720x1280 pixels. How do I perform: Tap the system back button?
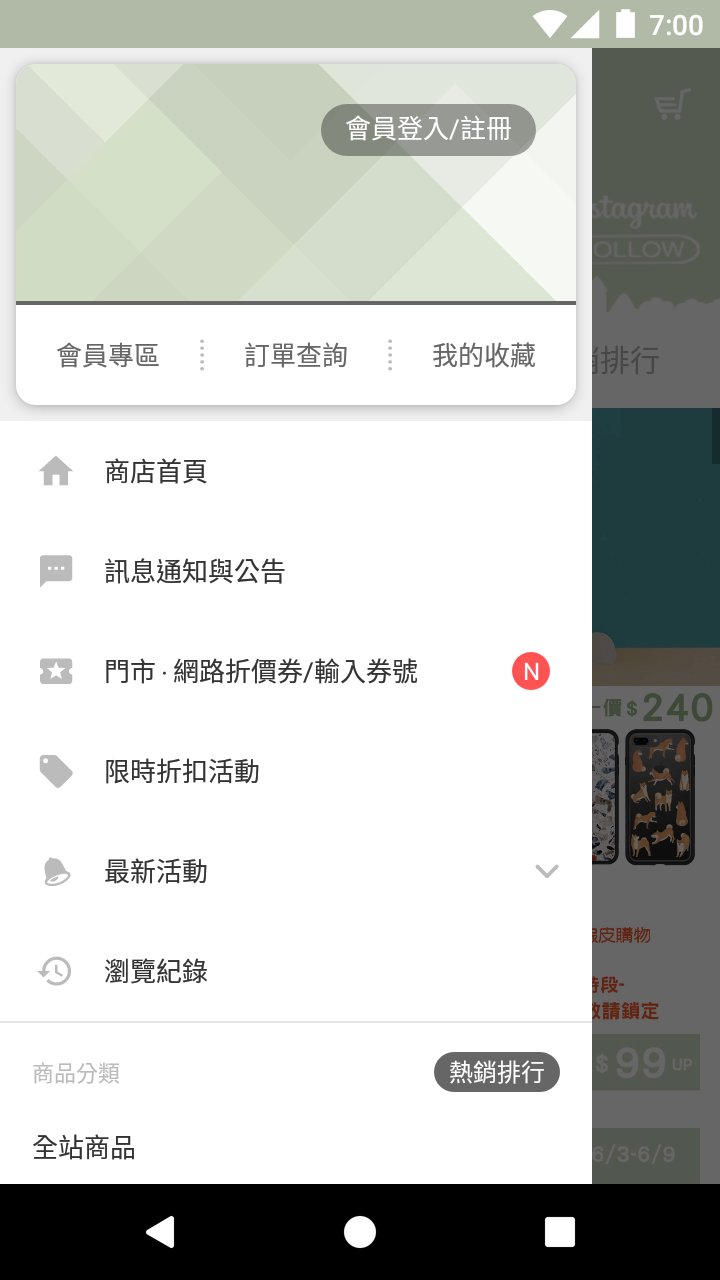point(160,1232)
